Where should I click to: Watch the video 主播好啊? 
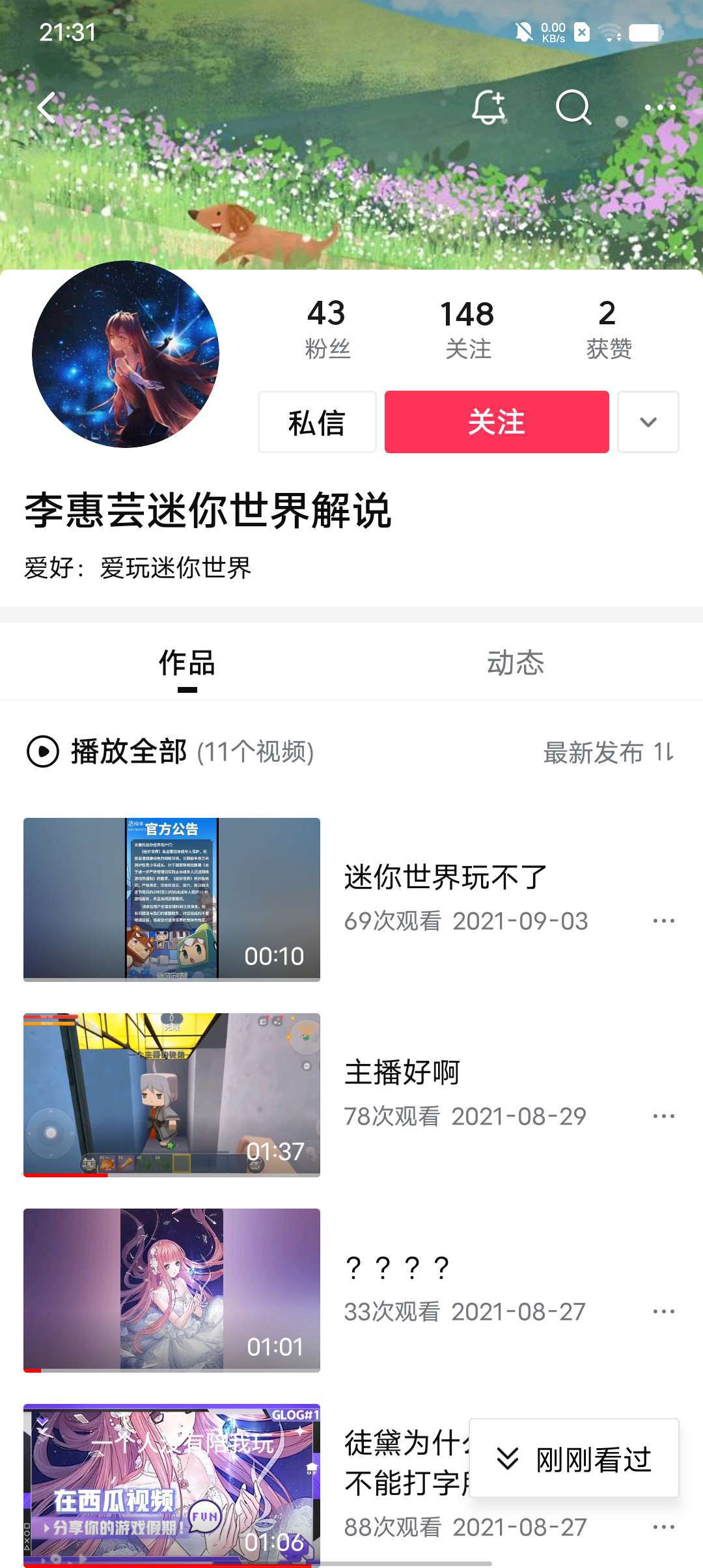click(172, 1095)
